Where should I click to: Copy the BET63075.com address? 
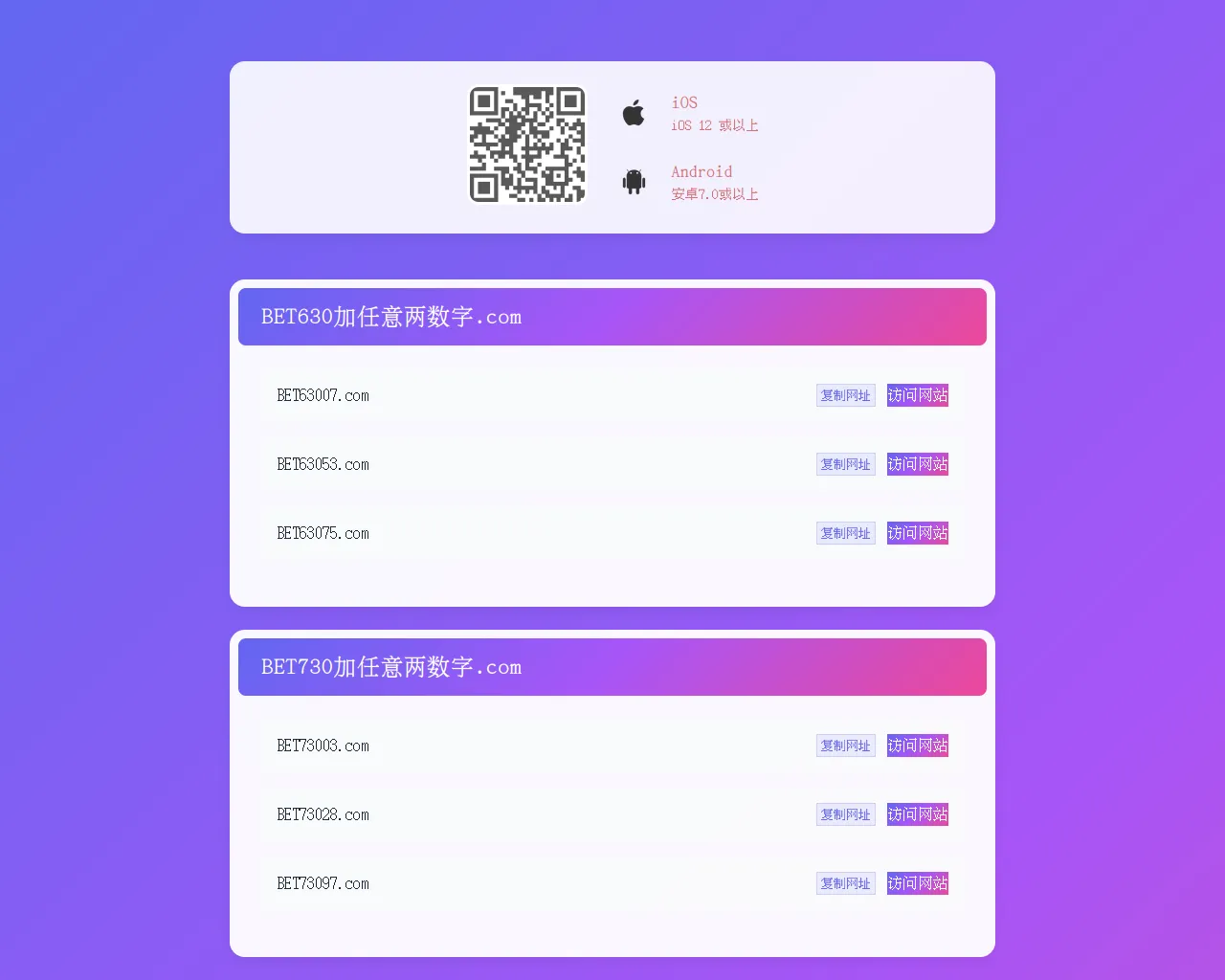tap(845, 533)
